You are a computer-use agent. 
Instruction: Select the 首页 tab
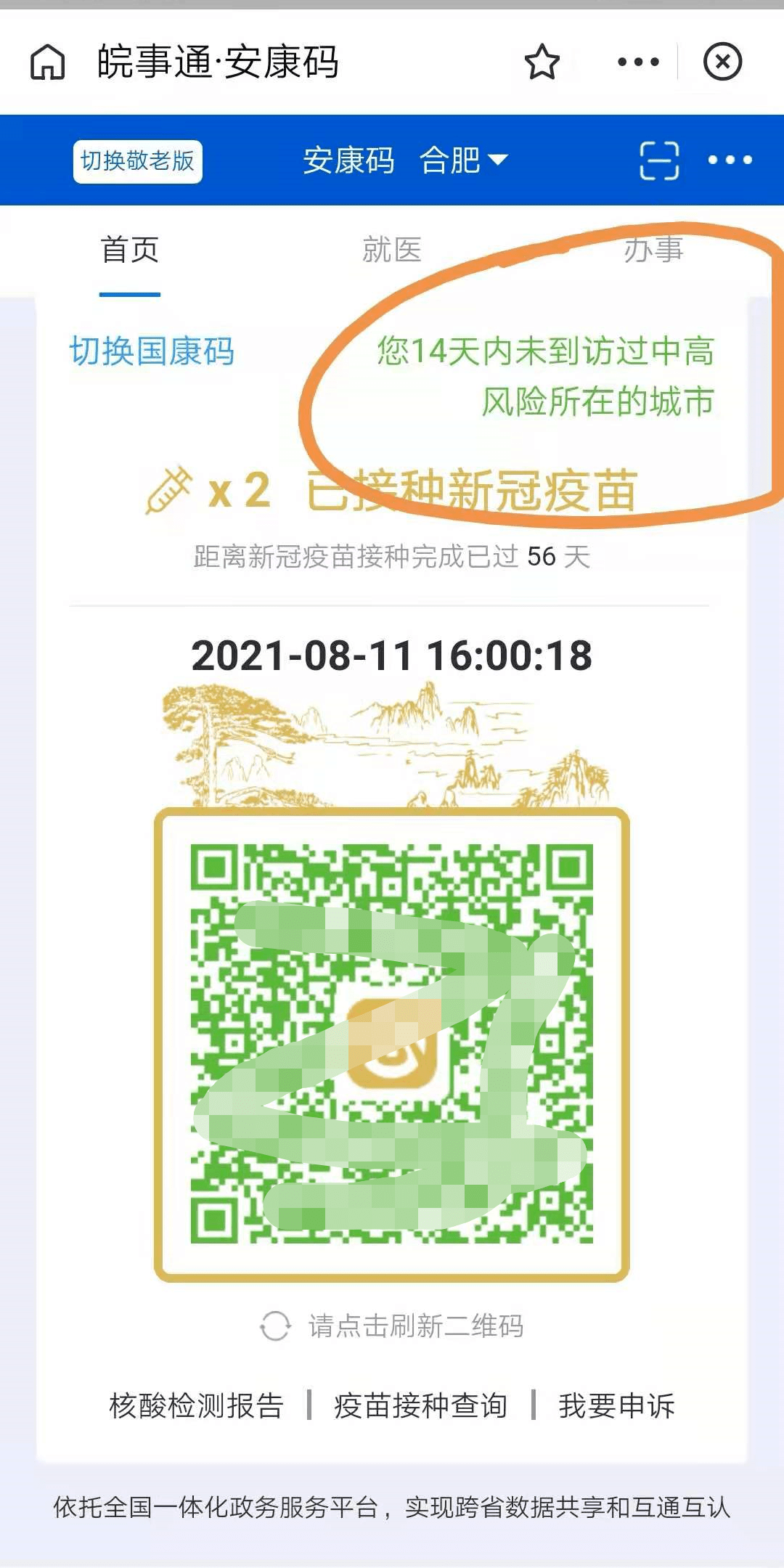click(130, 250)
